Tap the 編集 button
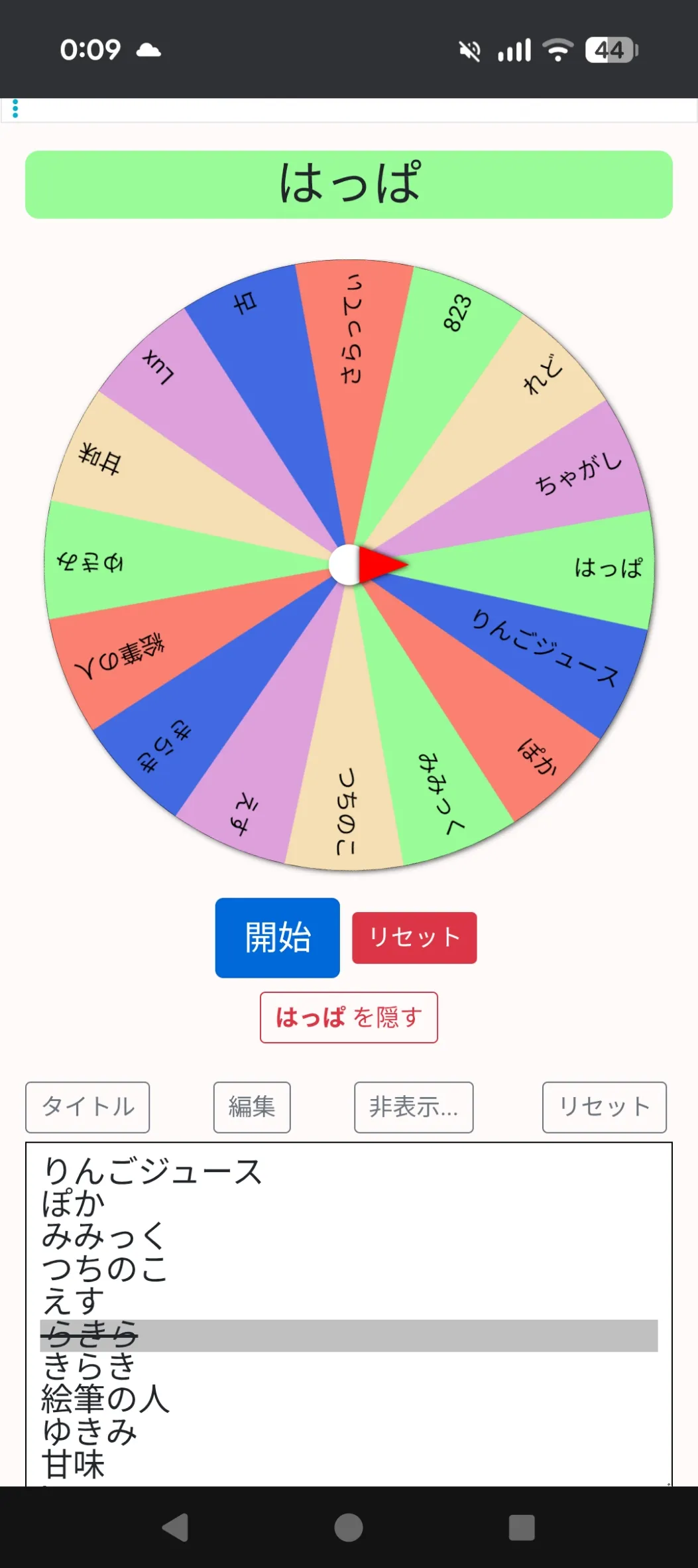This screenshot has height=1568, width=698. click(x=252, y=1106)
